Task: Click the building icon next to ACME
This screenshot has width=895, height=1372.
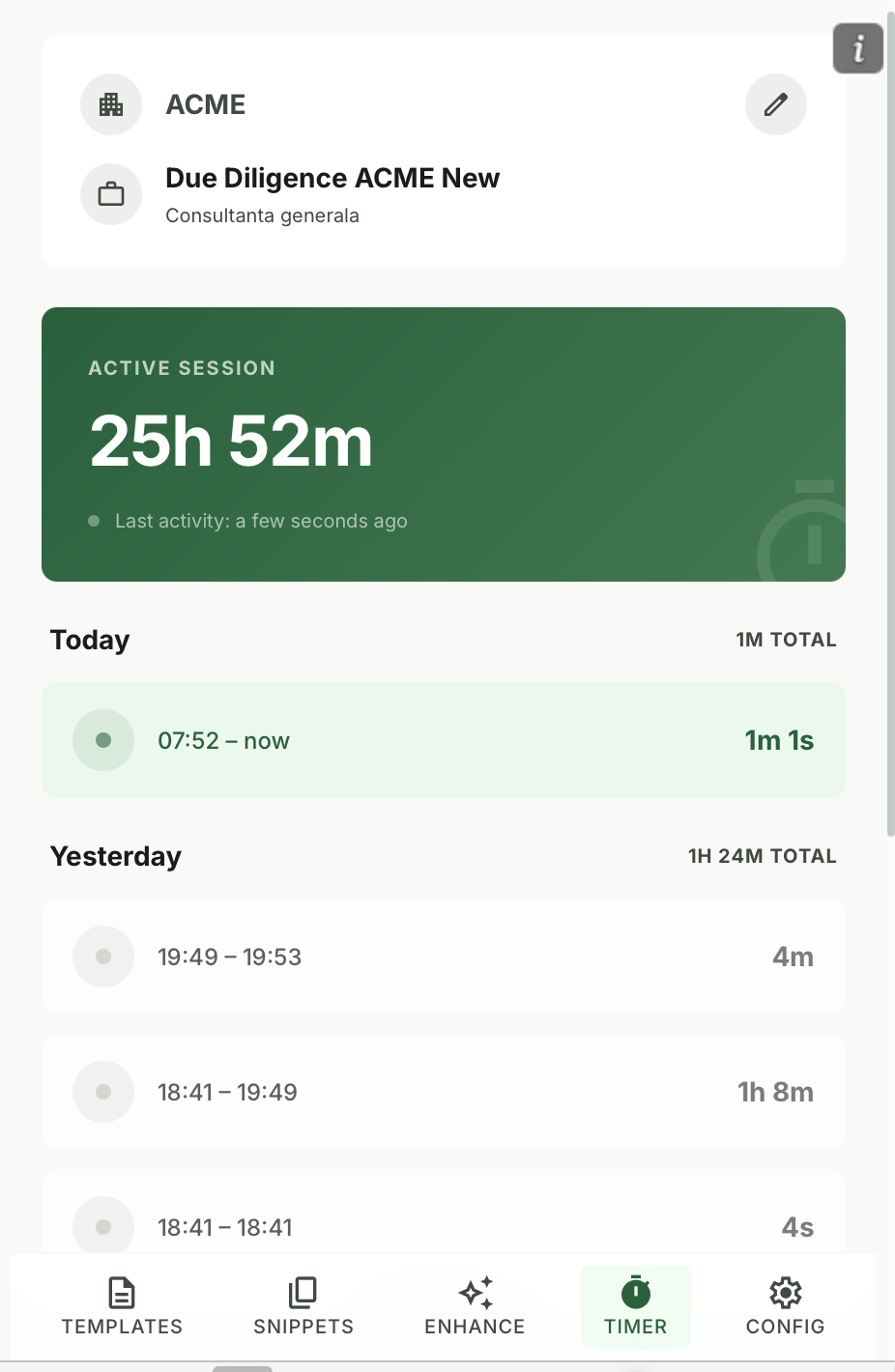Action: click(x=111, y=104)
